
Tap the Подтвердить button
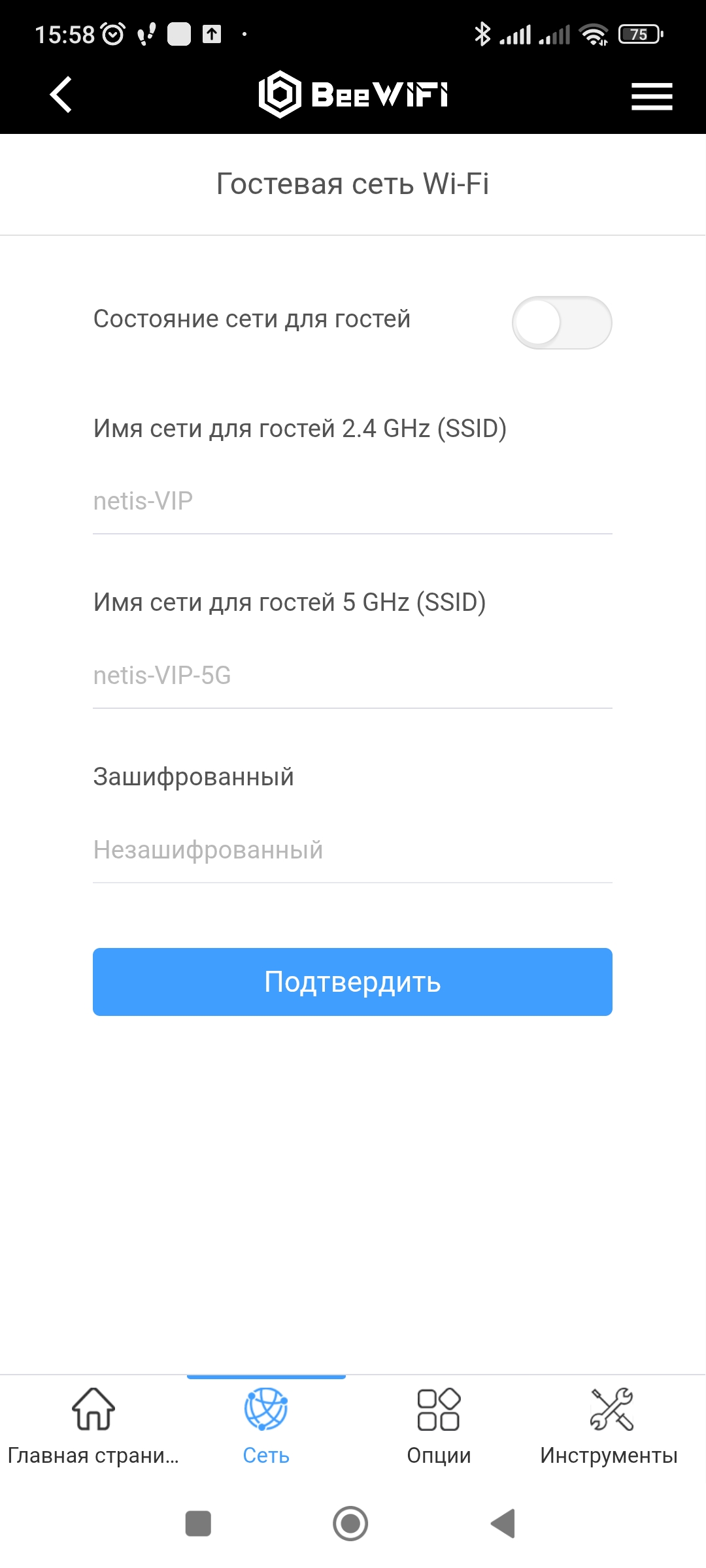352,982
